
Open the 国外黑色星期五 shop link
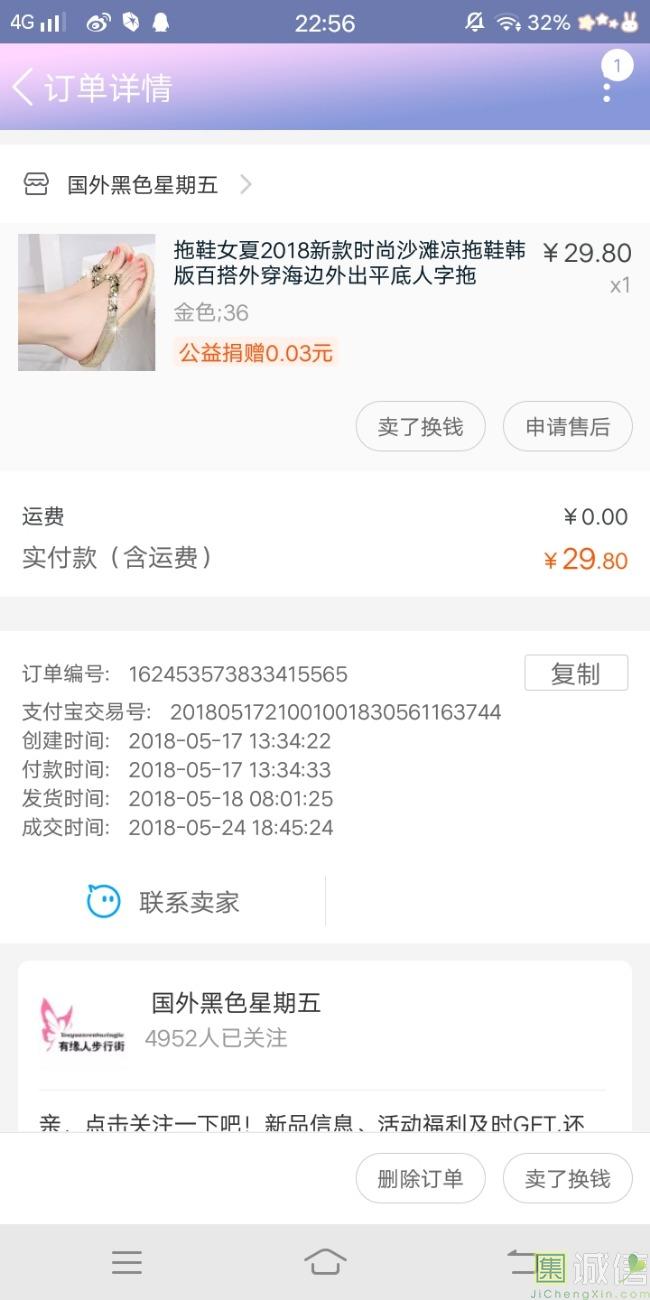142,185
